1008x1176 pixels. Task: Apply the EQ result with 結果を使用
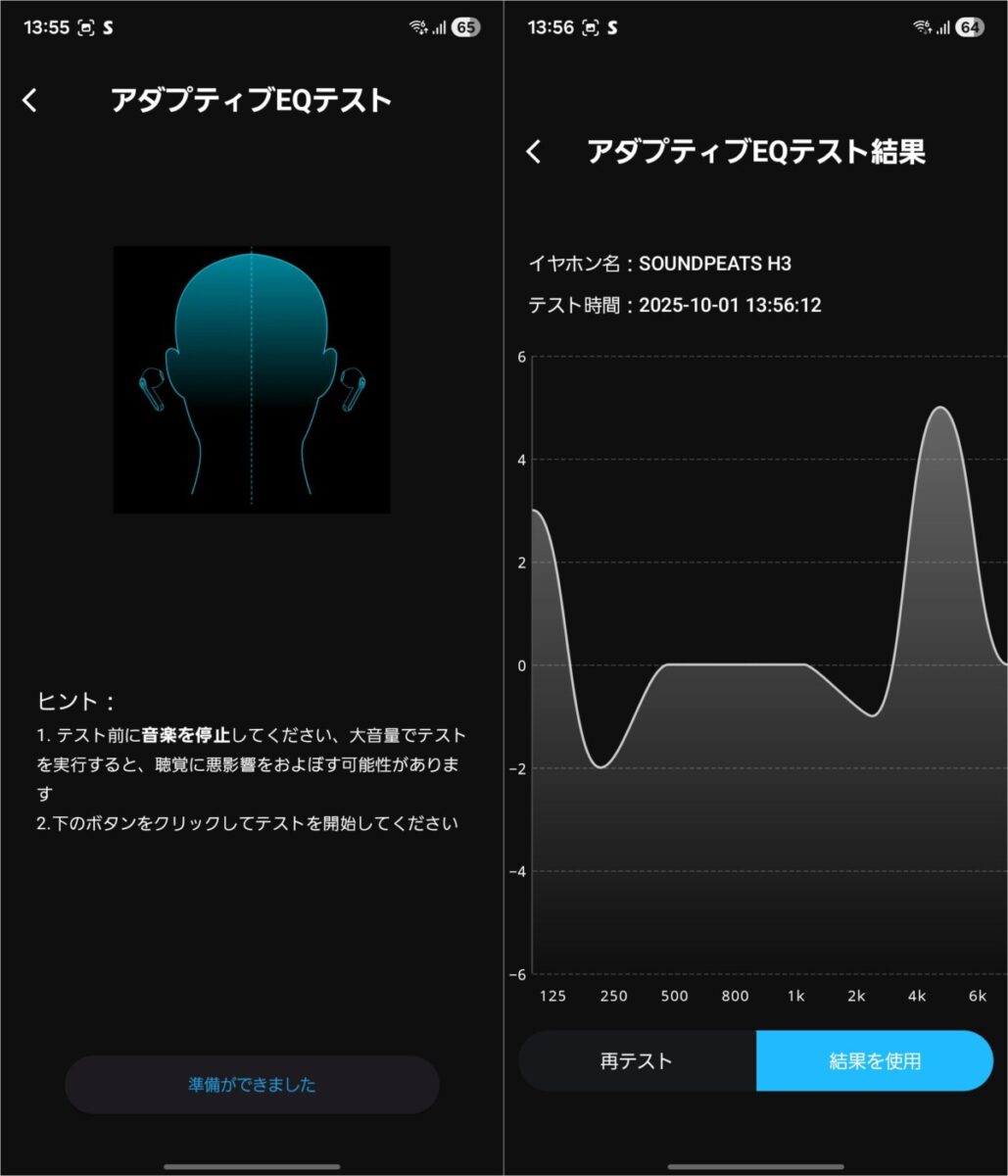tap(874, 1060)
